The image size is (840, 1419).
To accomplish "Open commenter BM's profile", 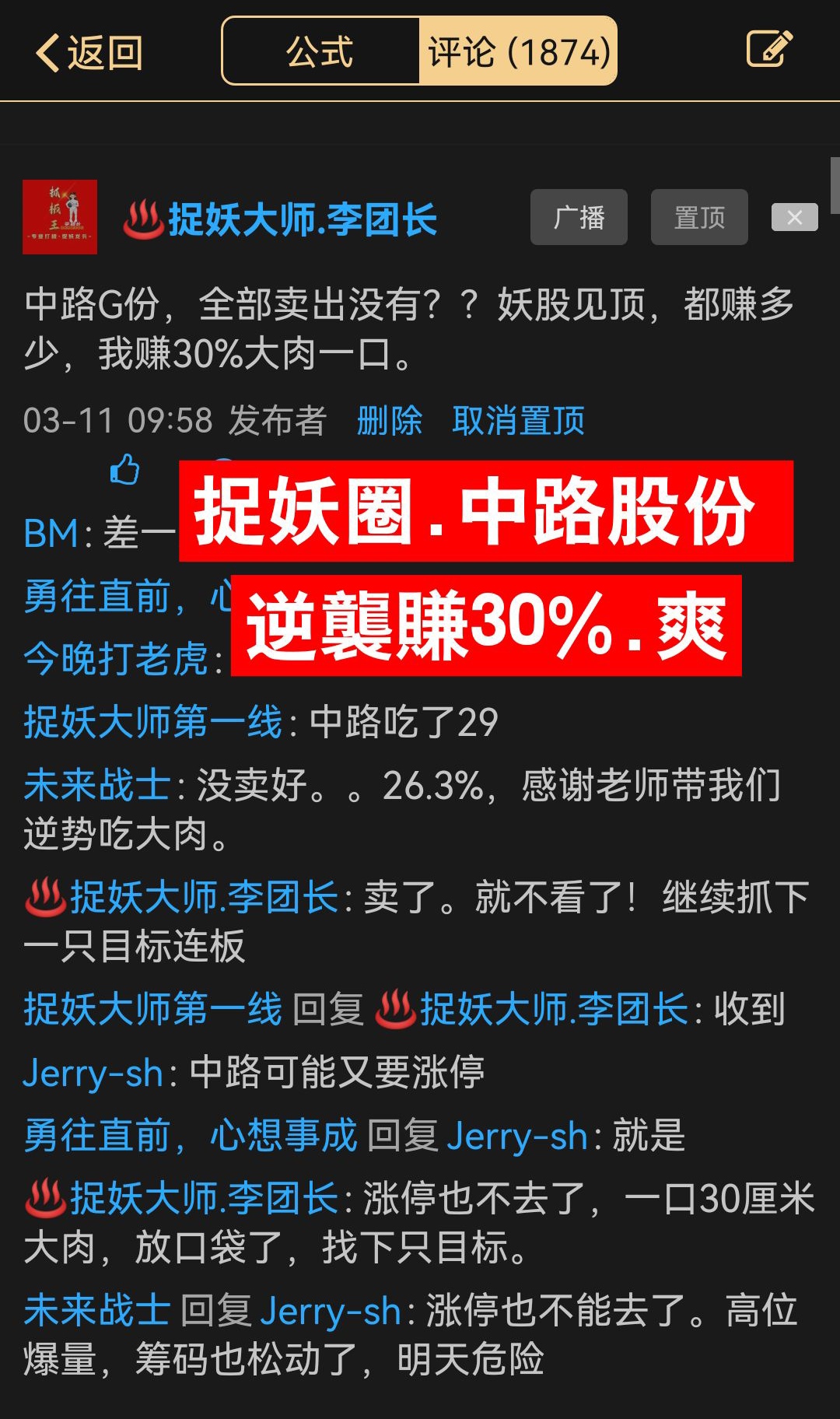I will [x=51, y=534].
